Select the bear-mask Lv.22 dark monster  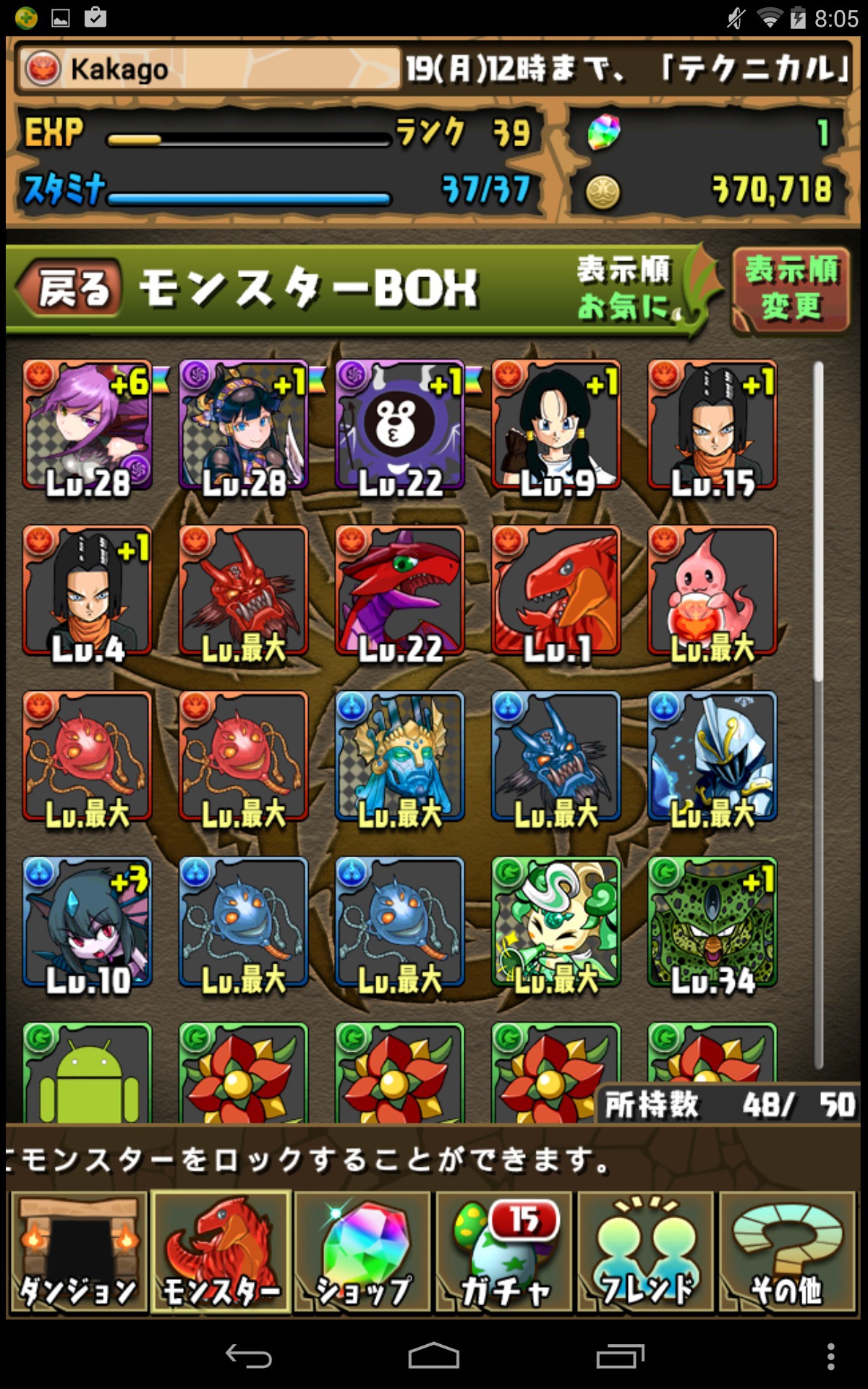(x=400, y=425)
